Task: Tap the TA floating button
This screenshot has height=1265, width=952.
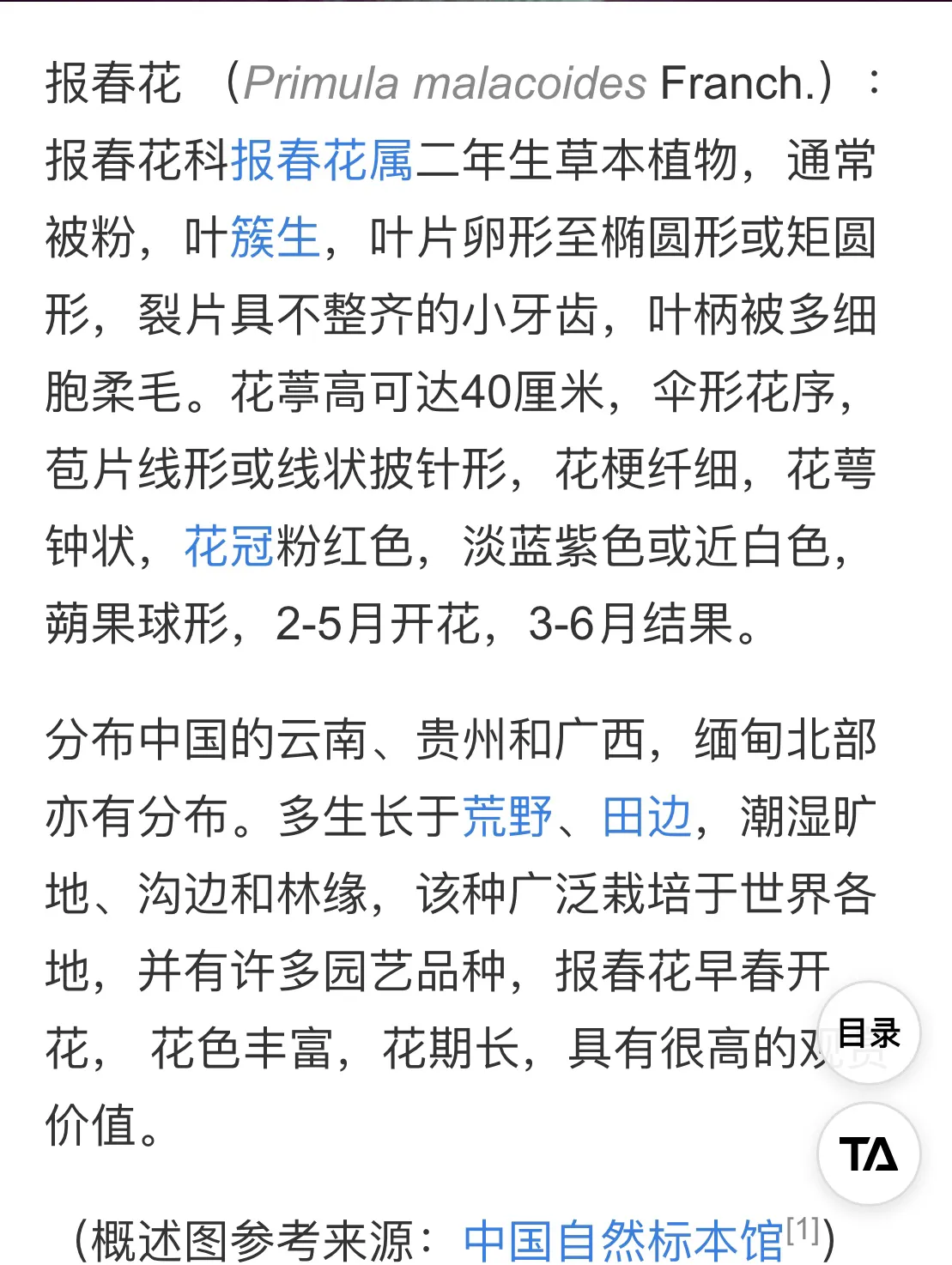Action: [x=868, y=1153]
